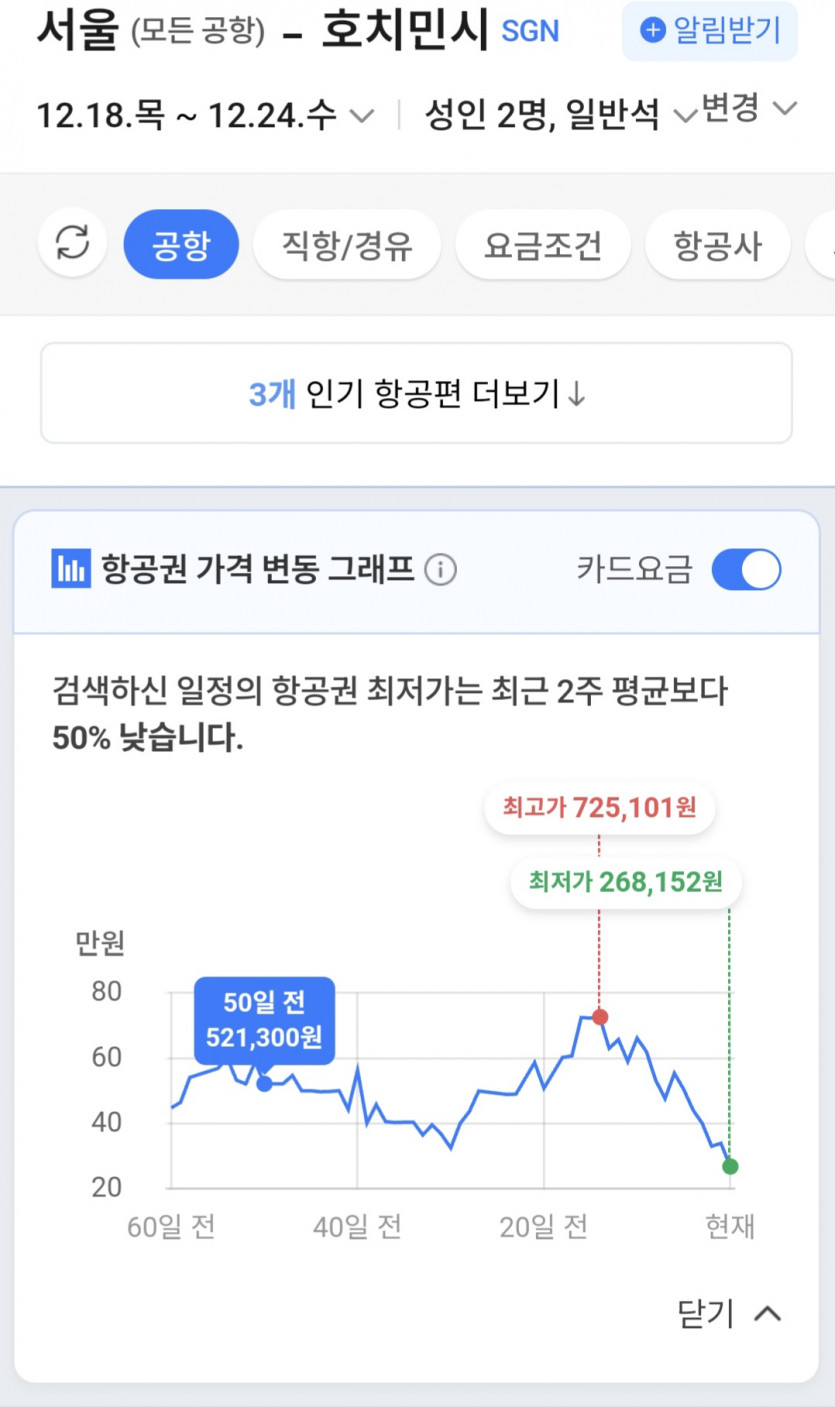View price graph info icon
This screenshot has height=1407, width=835.
pos(440,570)
